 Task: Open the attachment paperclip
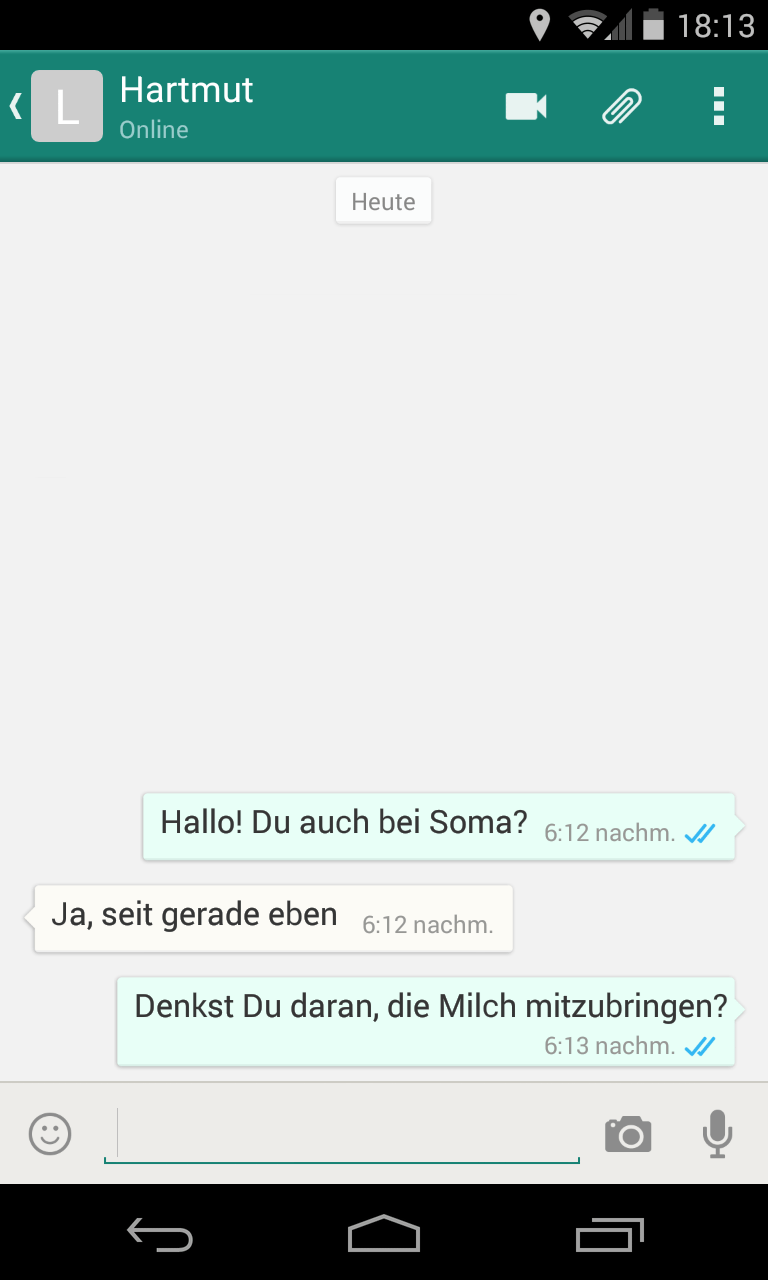(622, 106)
